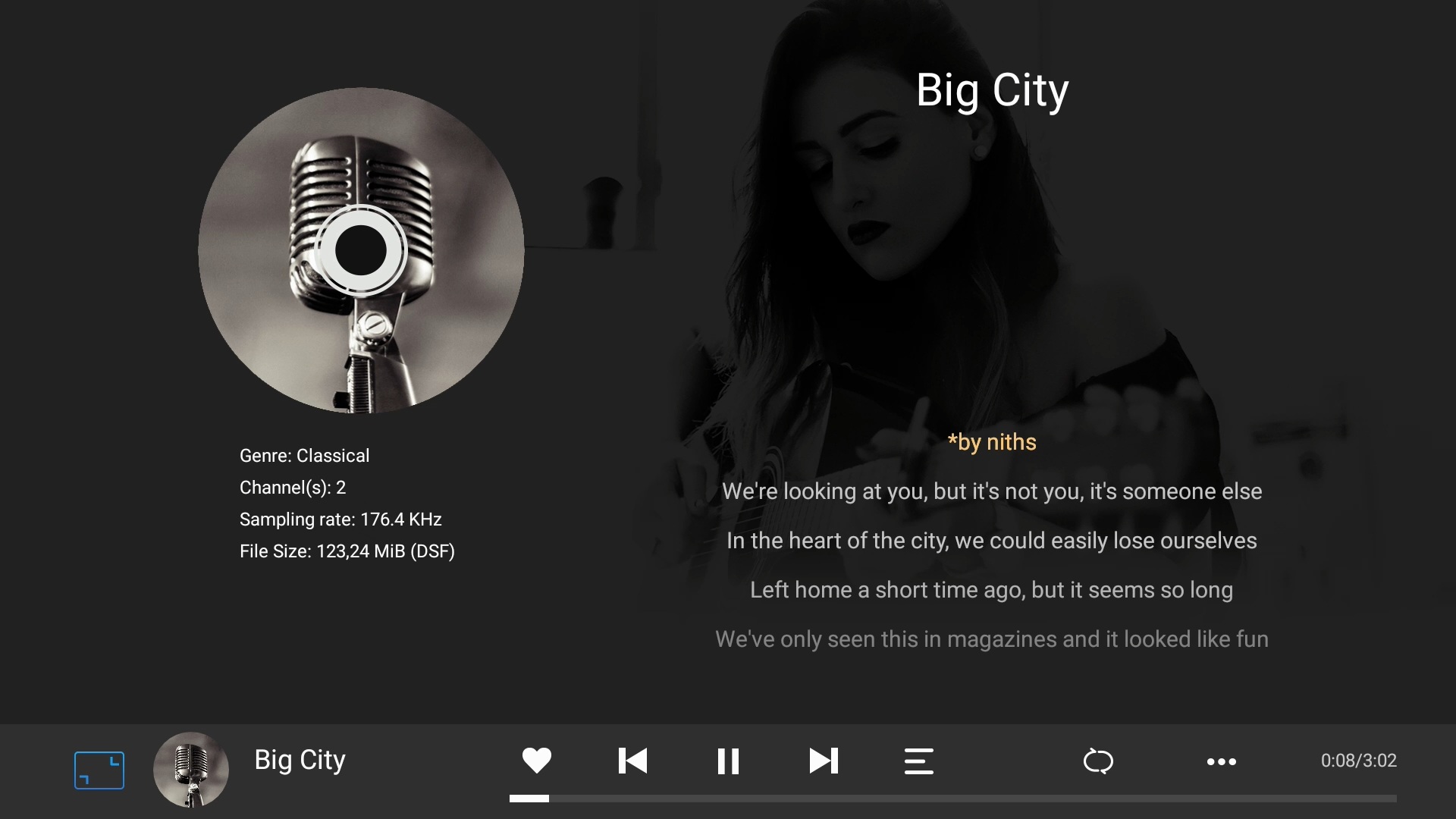The height and width of the screenshot is (819, 1456).
Task: Tap the small album art thumbnail
Action: [x=191, y=769]
